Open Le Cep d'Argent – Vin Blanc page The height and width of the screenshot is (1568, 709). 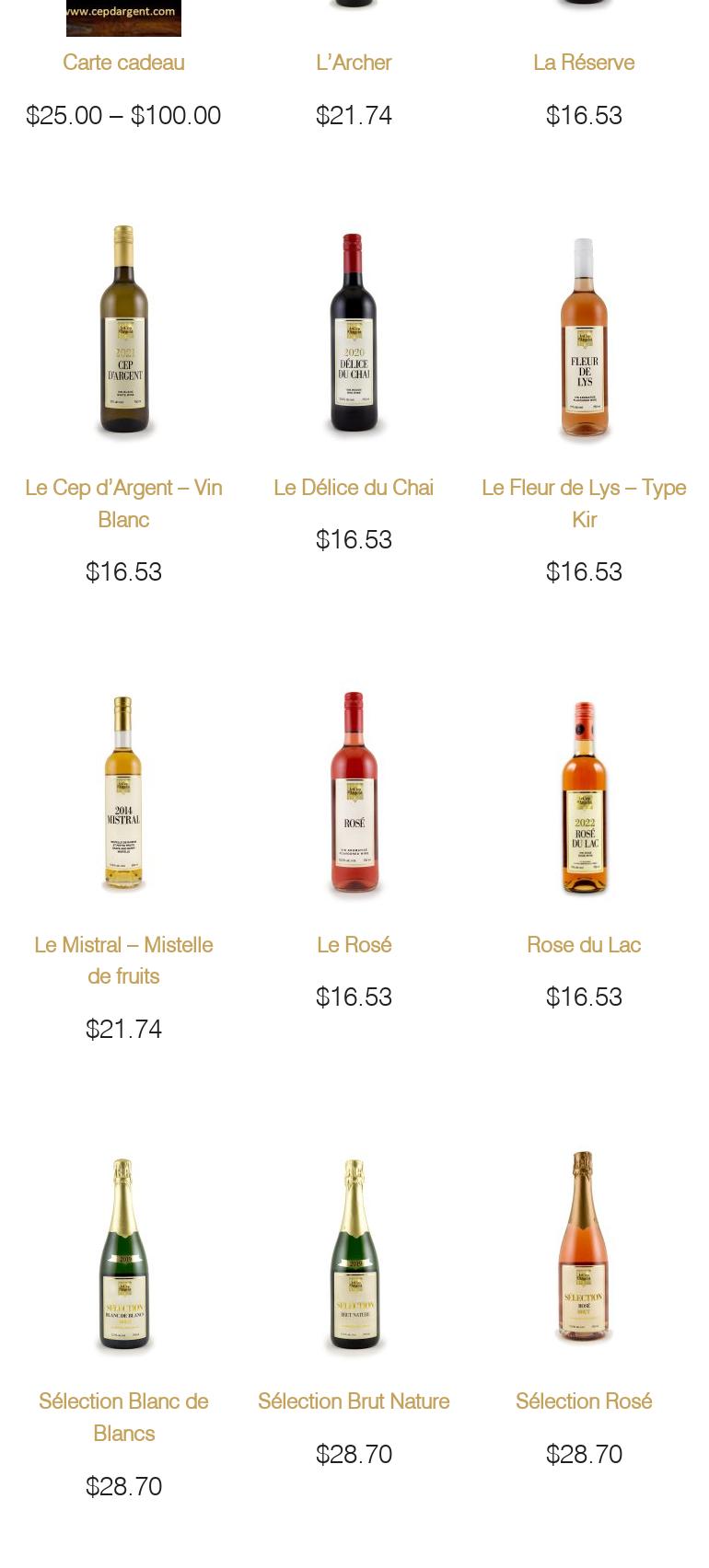[x=123, y=503]
